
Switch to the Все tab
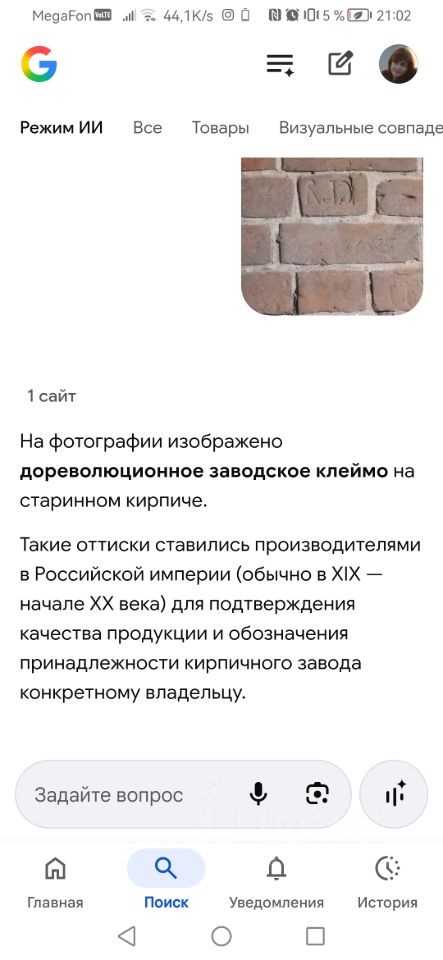pyautogui.click(x=147, y=128)
